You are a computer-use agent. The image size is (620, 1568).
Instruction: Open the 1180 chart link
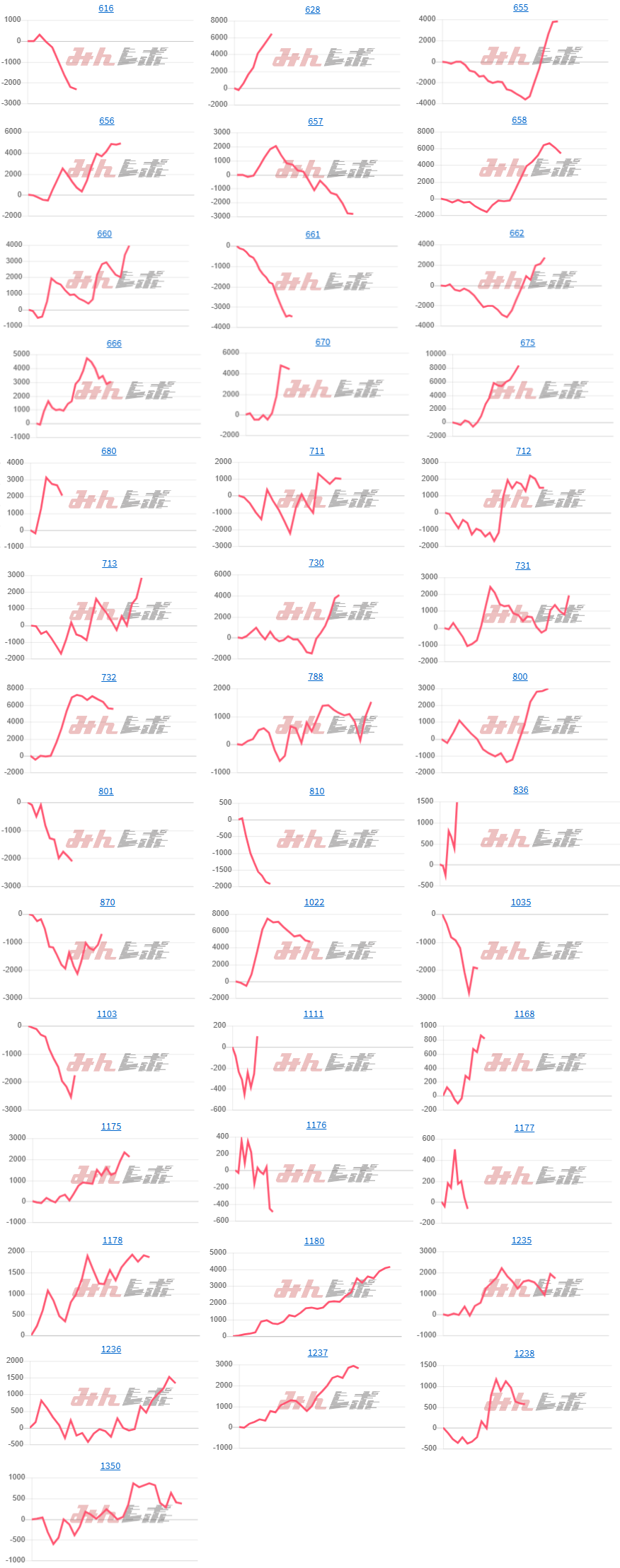314,1241
